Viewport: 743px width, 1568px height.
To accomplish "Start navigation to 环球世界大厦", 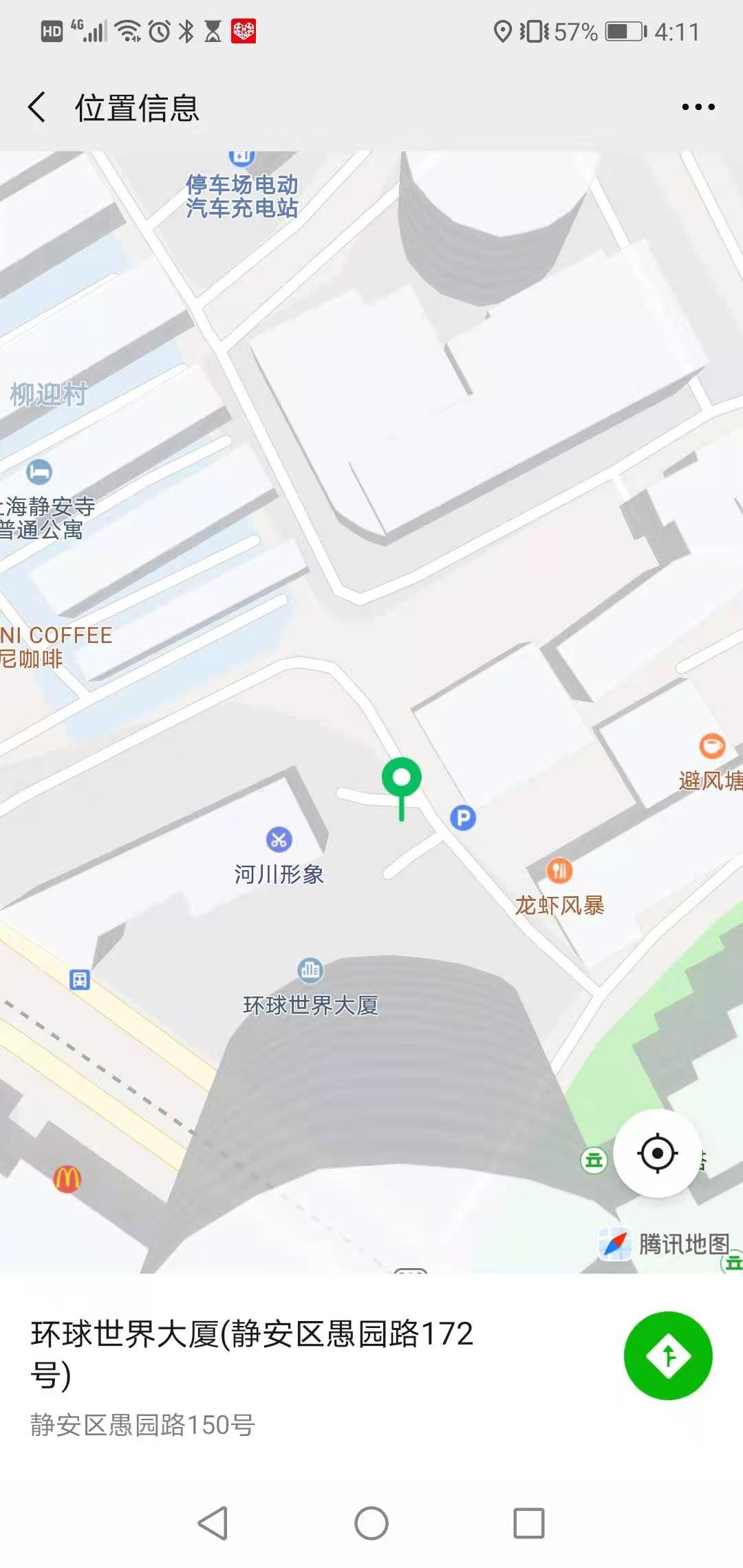I will pyautogui.click(x=667, y=1355).
